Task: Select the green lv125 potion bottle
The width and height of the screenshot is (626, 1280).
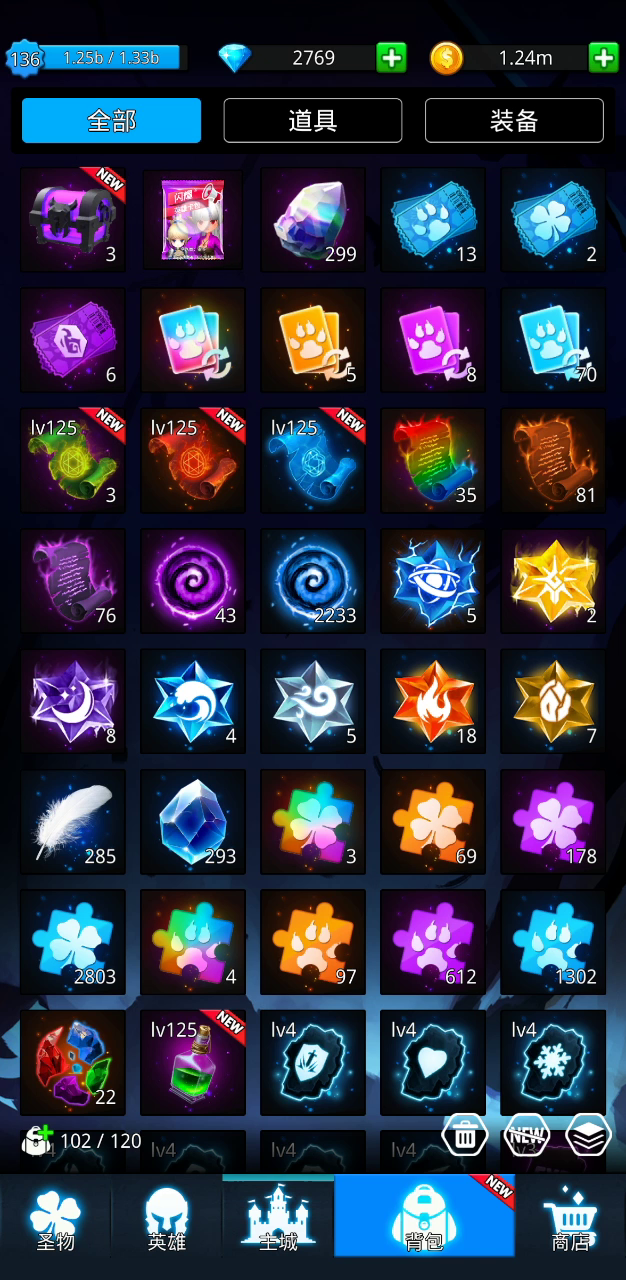Action: point(193,1062)
